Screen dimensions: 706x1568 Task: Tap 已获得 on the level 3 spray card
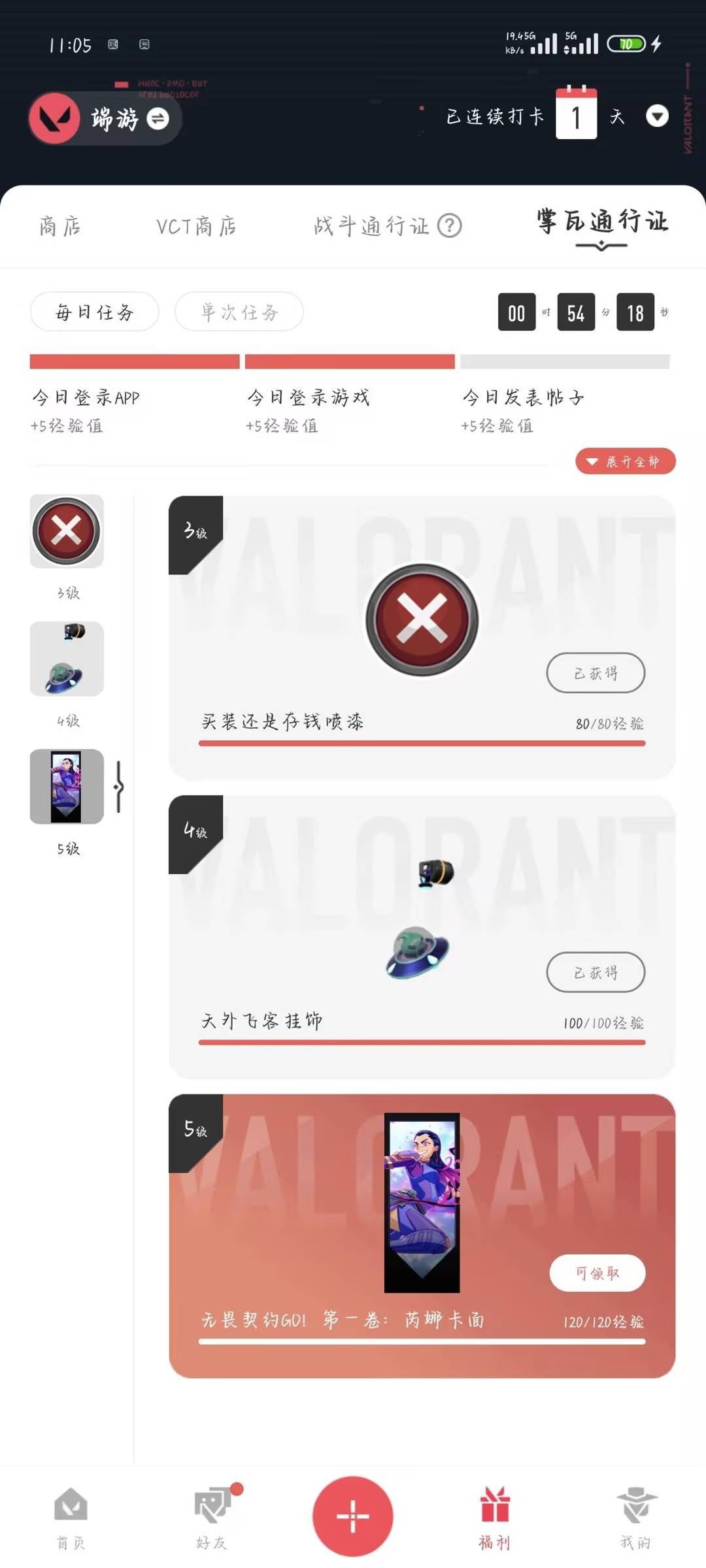596,673
